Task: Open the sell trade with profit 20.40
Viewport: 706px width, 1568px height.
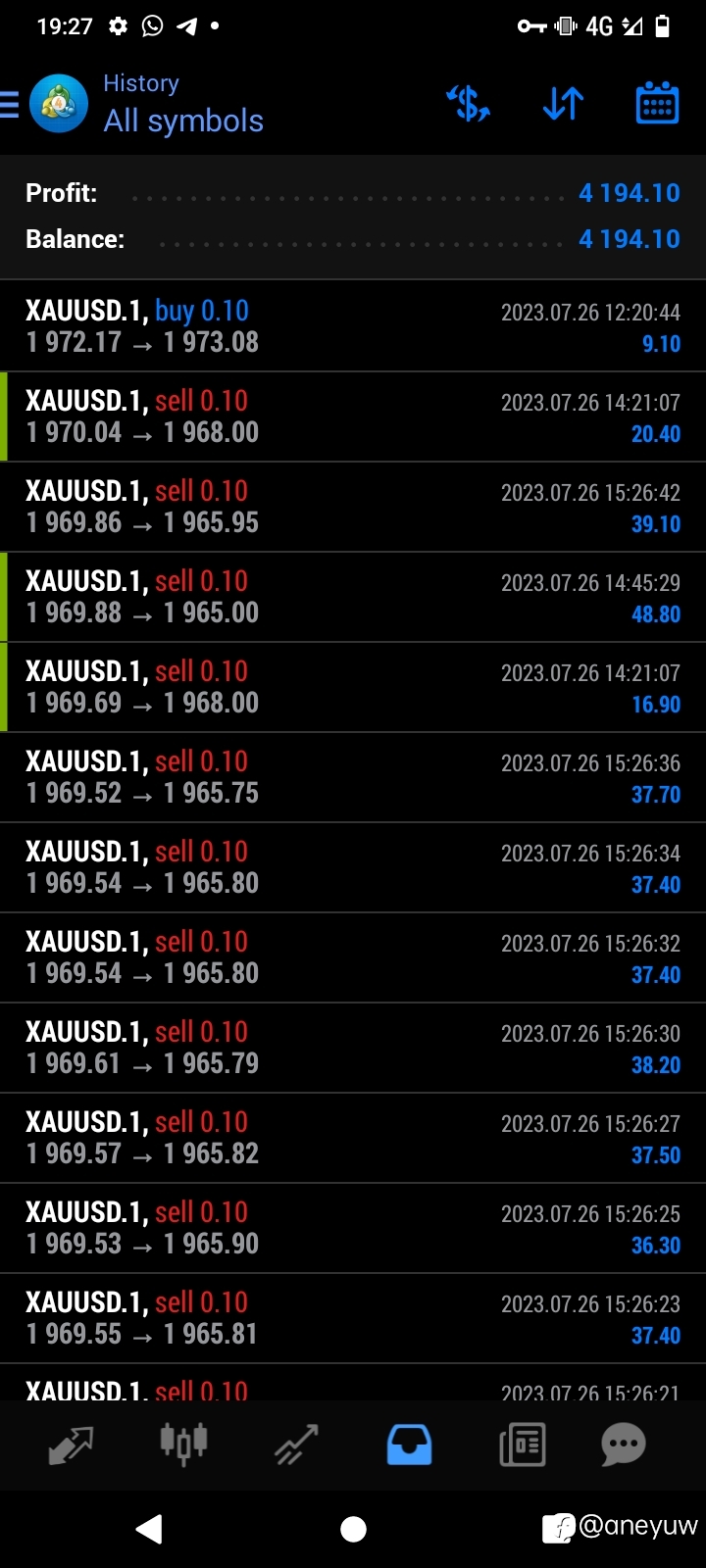Action: [353, 416]
